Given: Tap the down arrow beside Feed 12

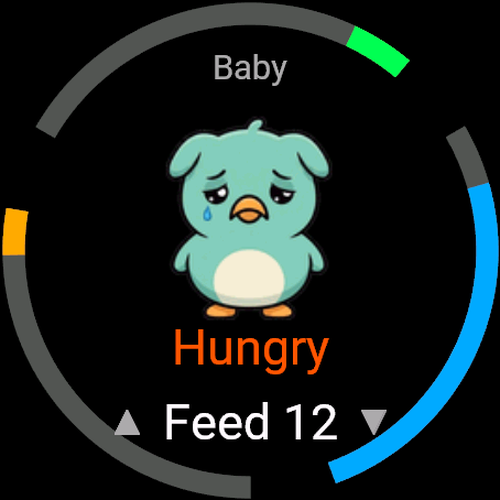Looking at the screenshot, I should (374, 423).
